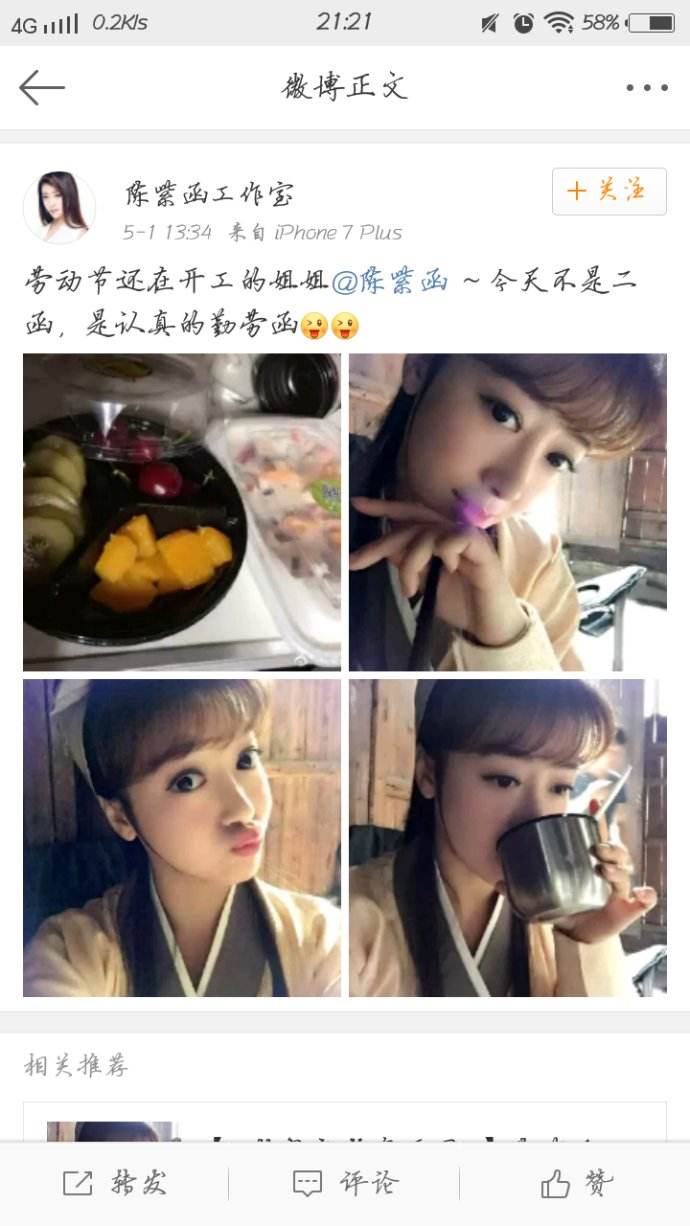Screen dimensions: 690x1226
Task: Open the profile avatar of 陈紫函工作室
Action: 59,207
